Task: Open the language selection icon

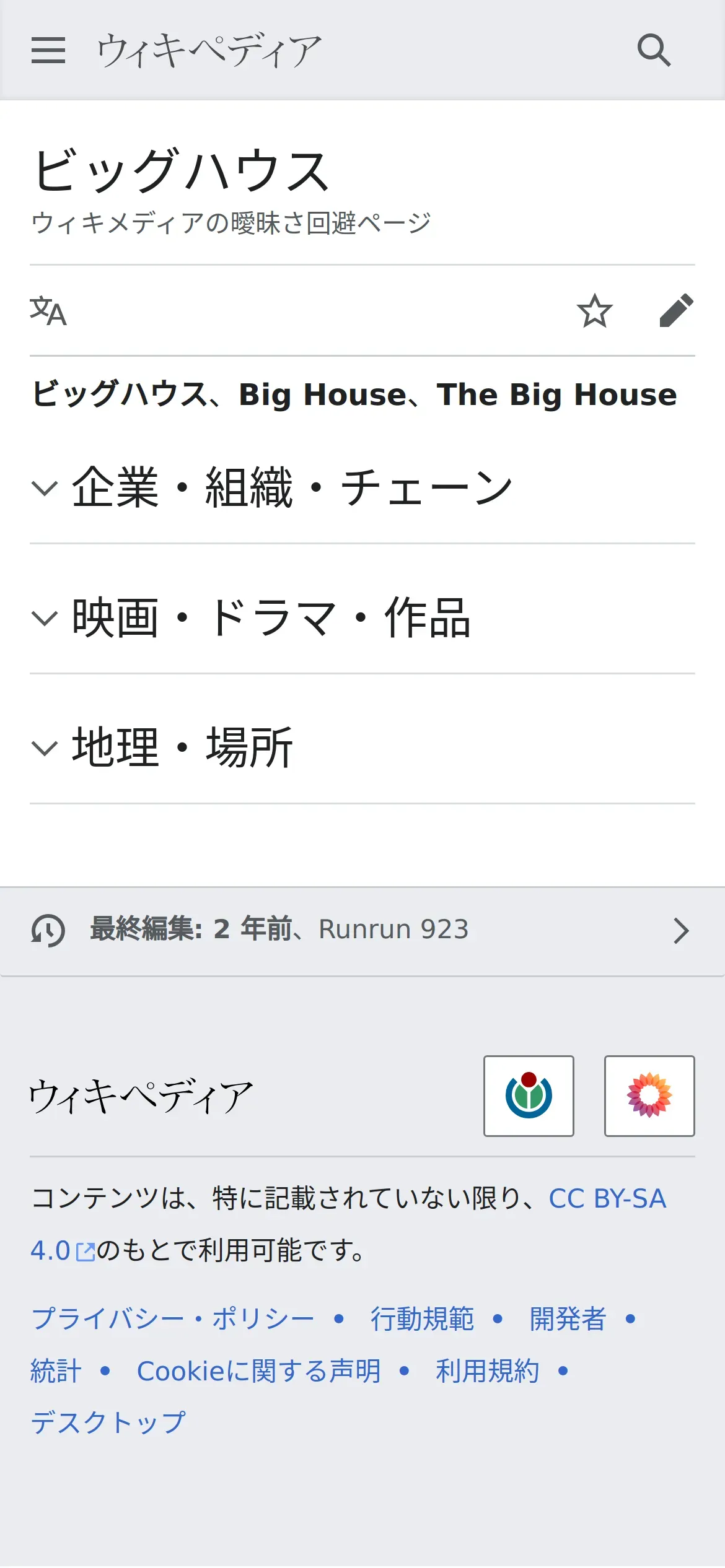Action: pyautogui.click(x=48, y=311)
